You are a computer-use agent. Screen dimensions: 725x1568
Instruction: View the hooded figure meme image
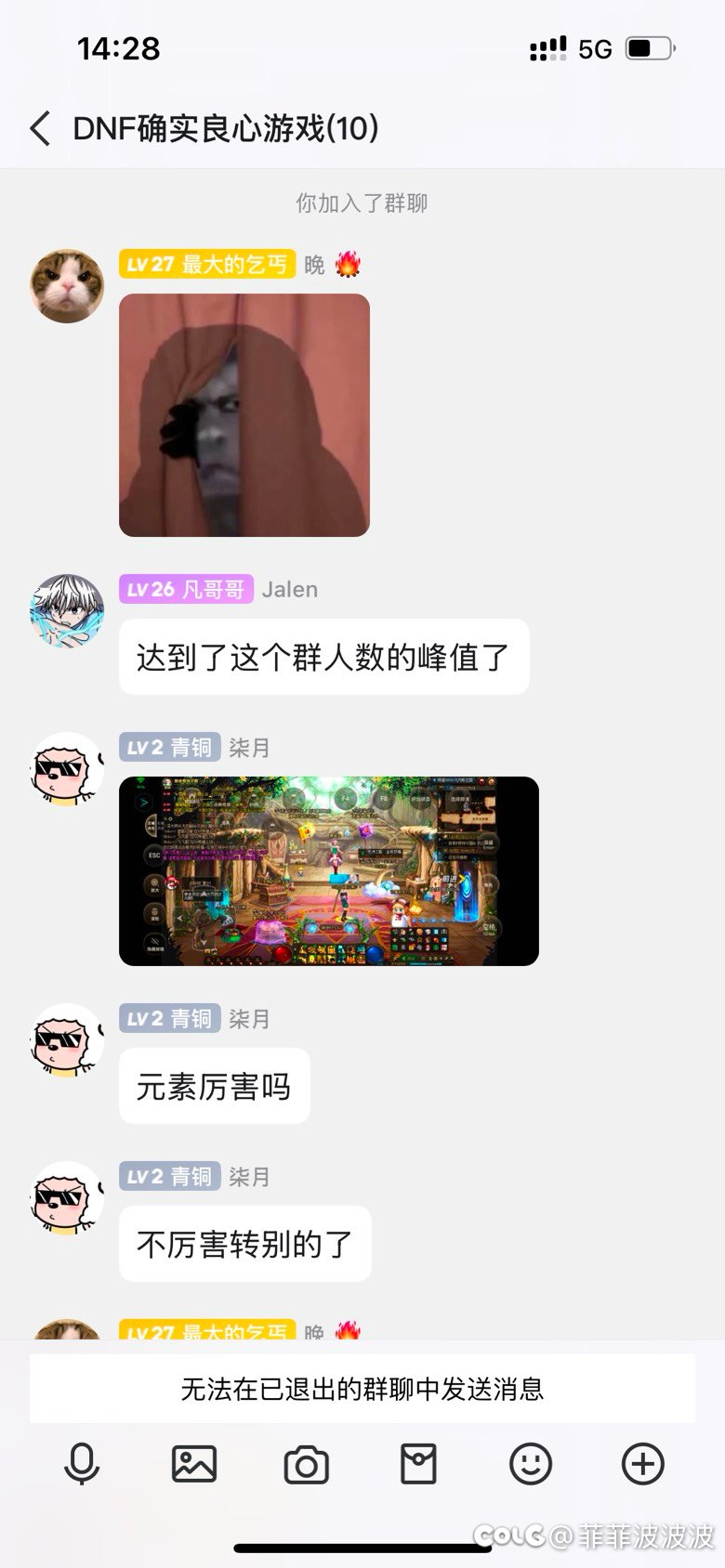pyautogui.click(x=244, y=415)
